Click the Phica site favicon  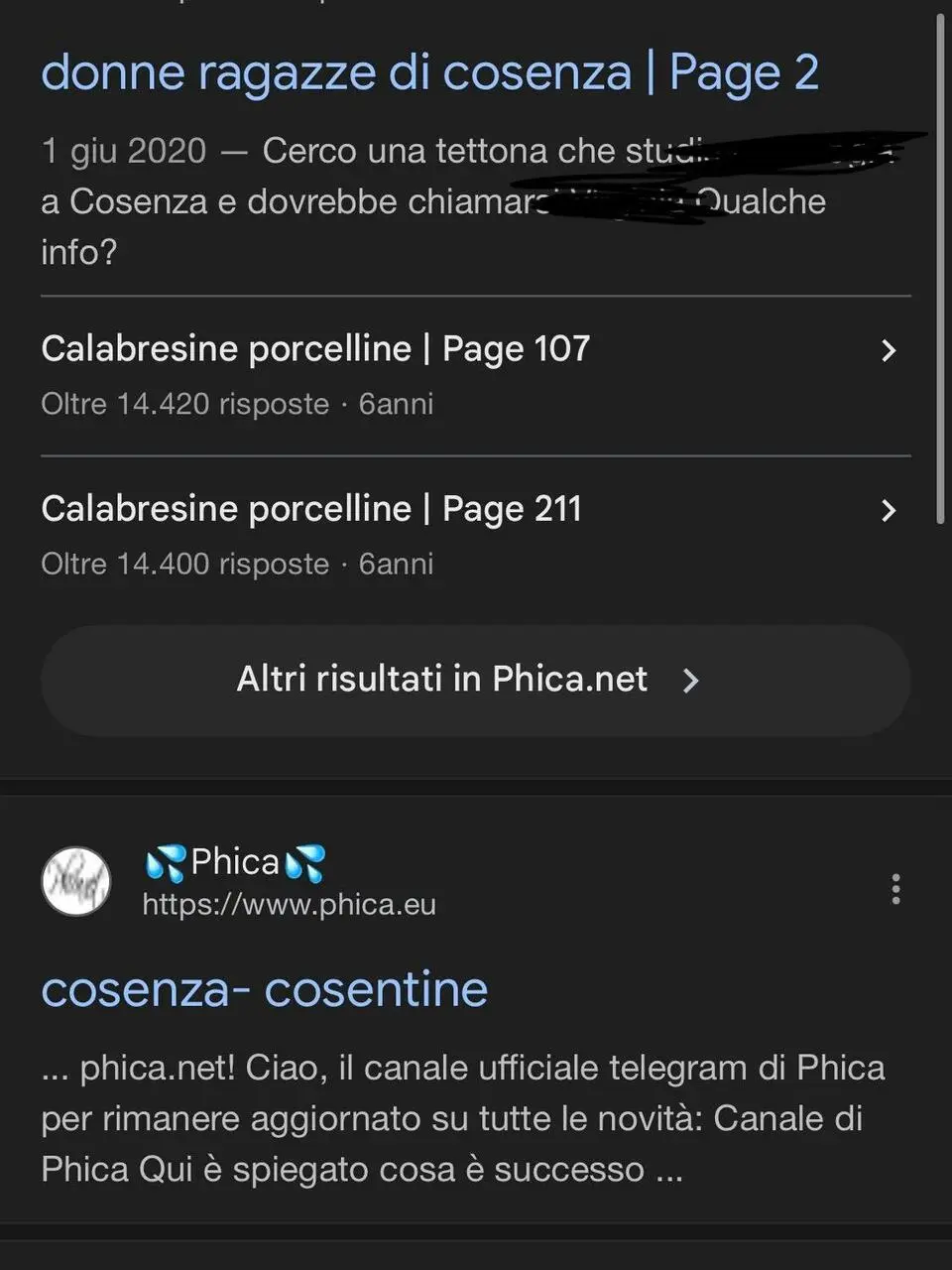click(75, 881)
